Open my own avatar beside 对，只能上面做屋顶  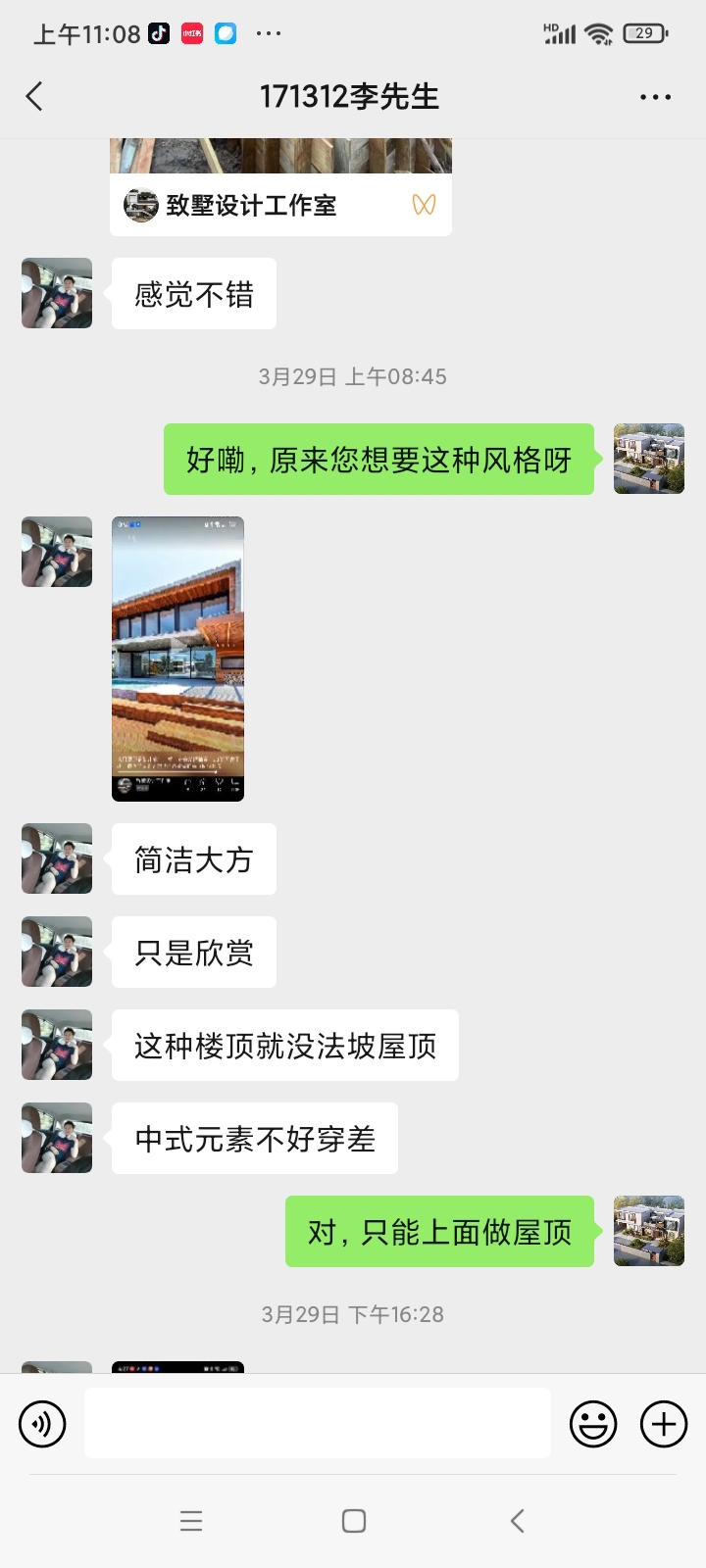pos(649,1231)
